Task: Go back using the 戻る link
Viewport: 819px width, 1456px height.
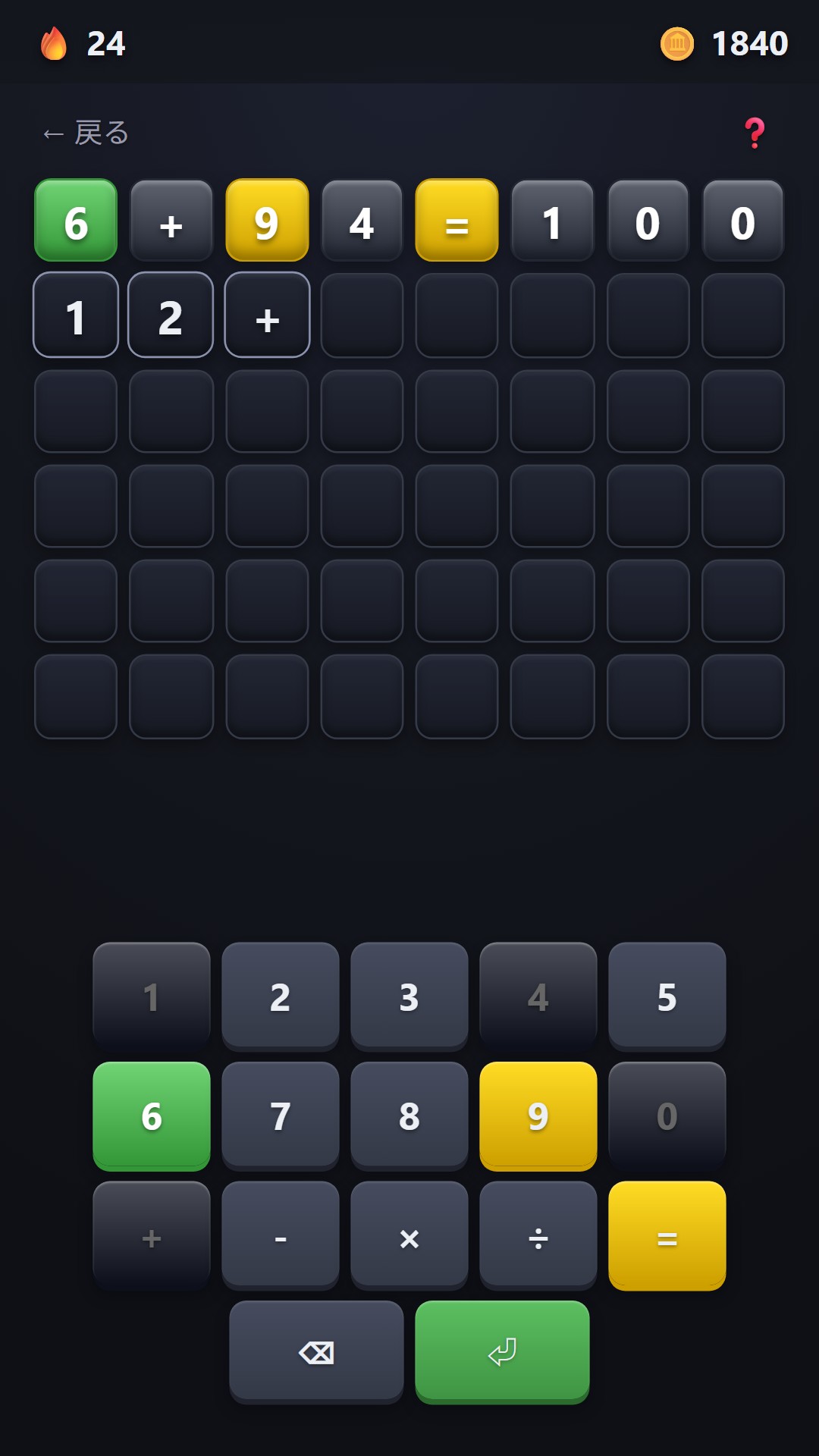Action: [86, 133]
